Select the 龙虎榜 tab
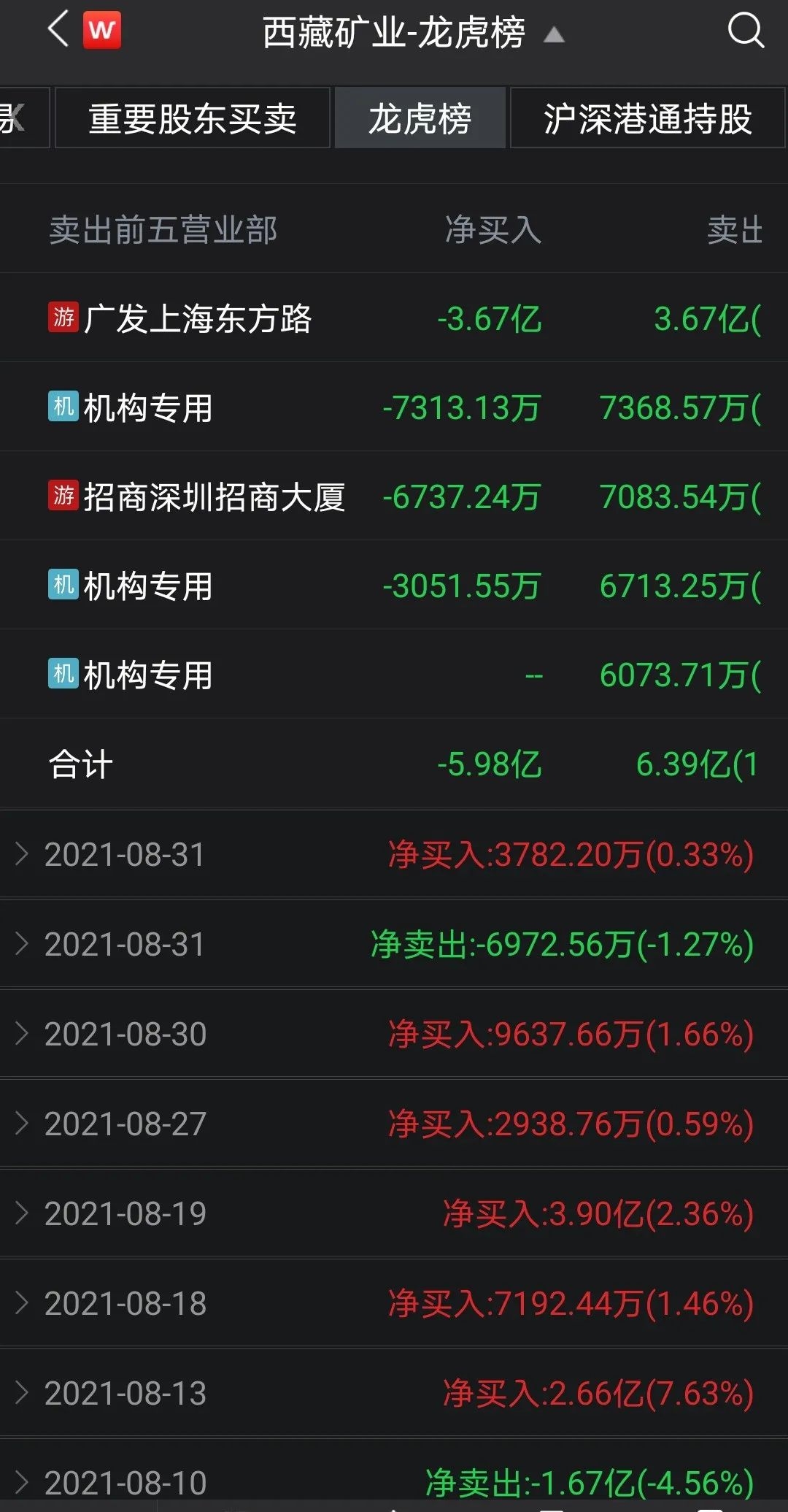Image resolution: width=788 pixels, height=1512 pixels. (420, 118)
